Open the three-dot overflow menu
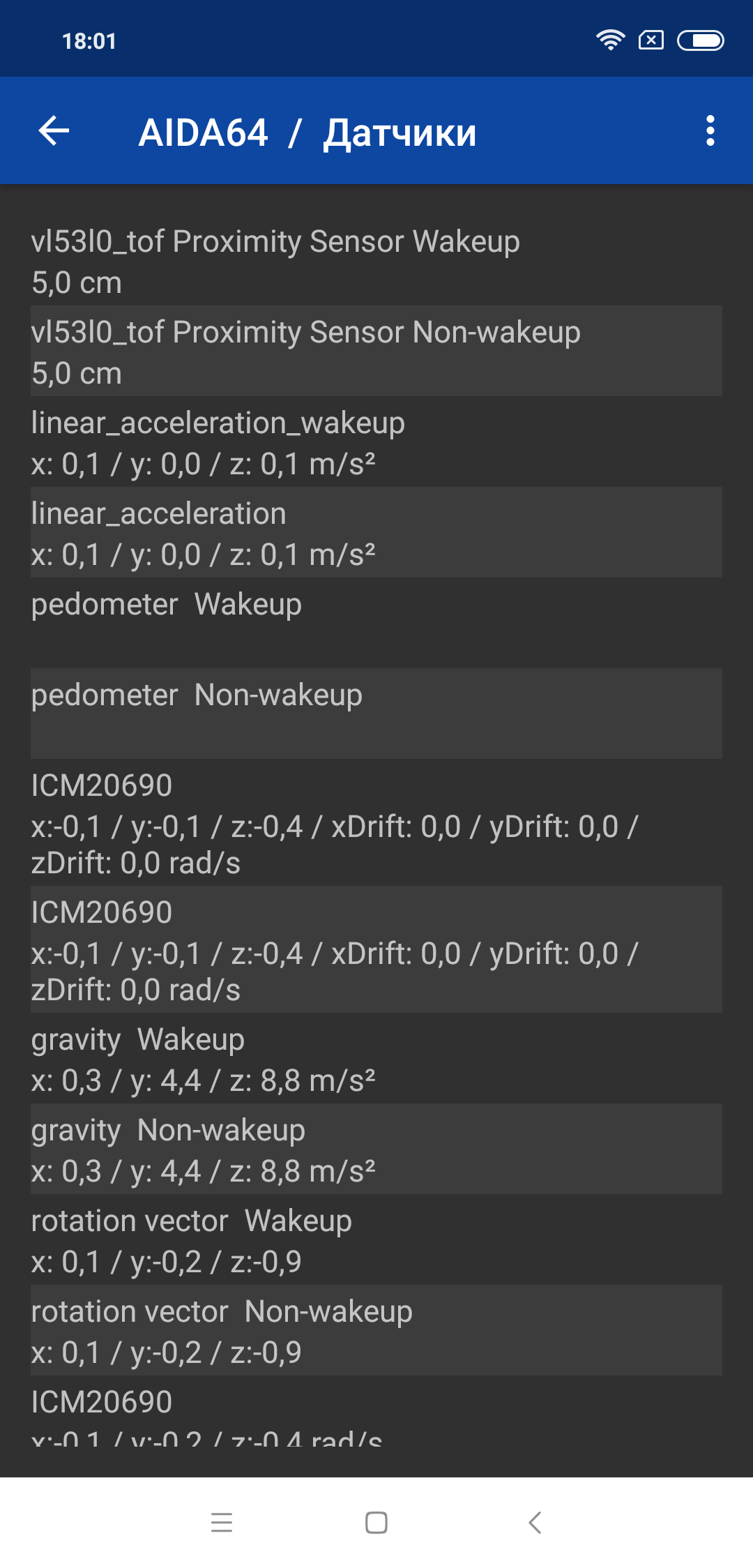This screenshot has height=1568, width=753. click(710, 130)
